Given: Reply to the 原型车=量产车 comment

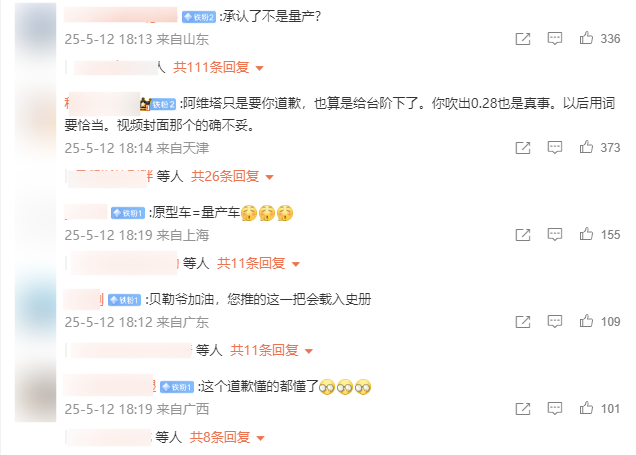Looking at the screenshot, I should pyautogui.click(x=555, y=235).
